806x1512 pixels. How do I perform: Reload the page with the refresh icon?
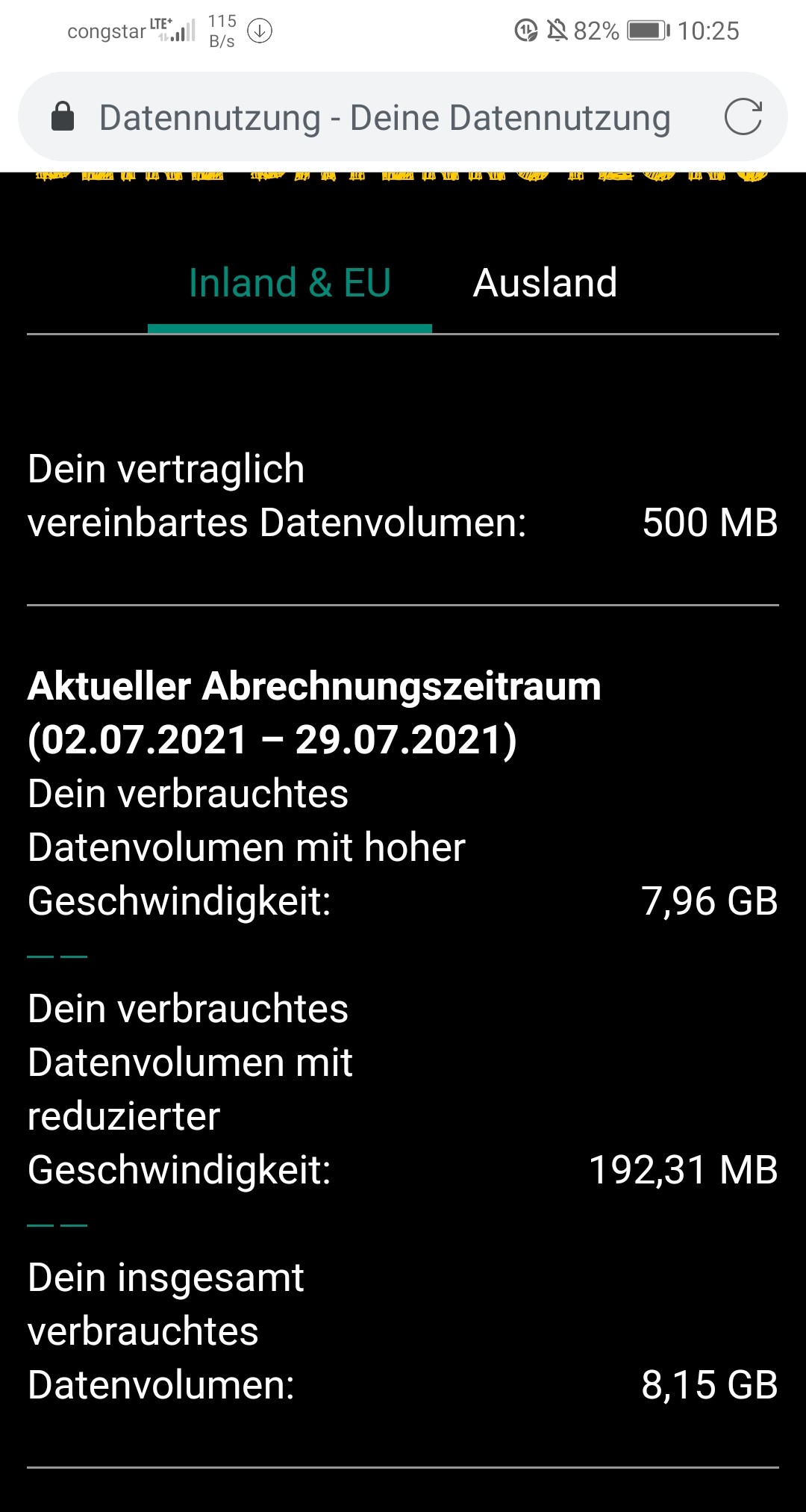[x=743, y=117]
